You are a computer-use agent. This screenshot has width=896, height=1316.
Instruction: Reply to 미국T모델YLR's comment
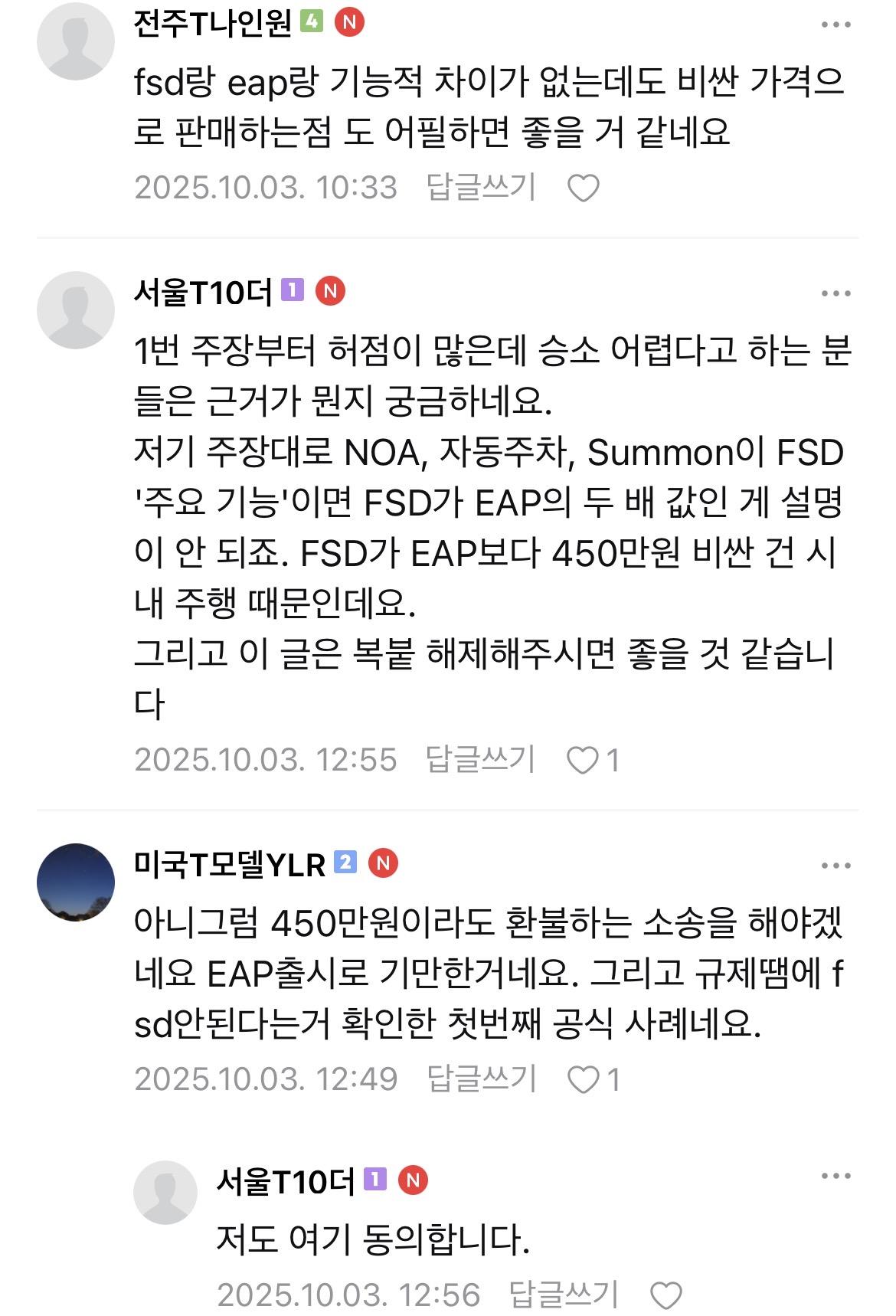(x=480, y=1079)
